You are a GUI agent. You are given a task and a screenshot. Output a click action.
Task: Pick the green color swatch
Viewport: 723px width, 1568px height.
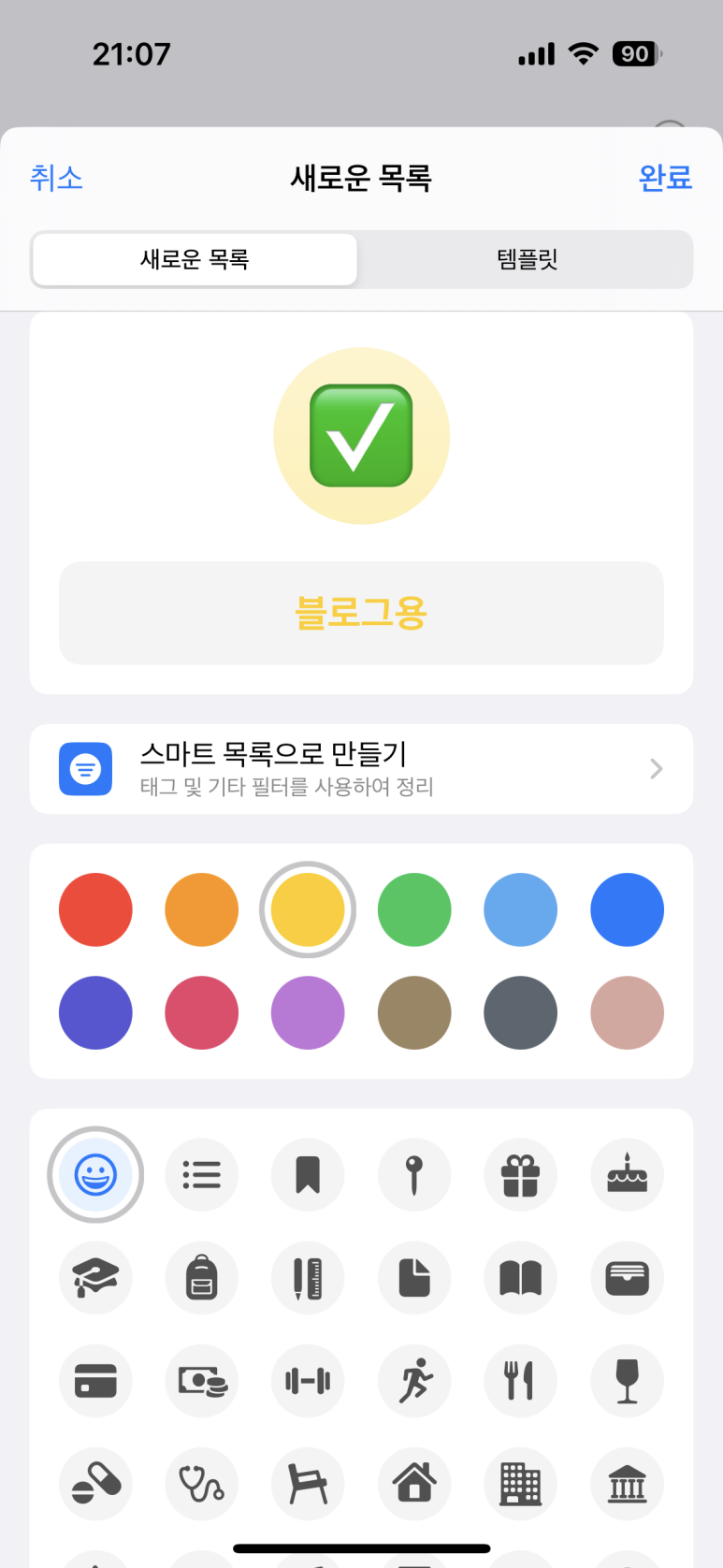(x=414, y=909)
